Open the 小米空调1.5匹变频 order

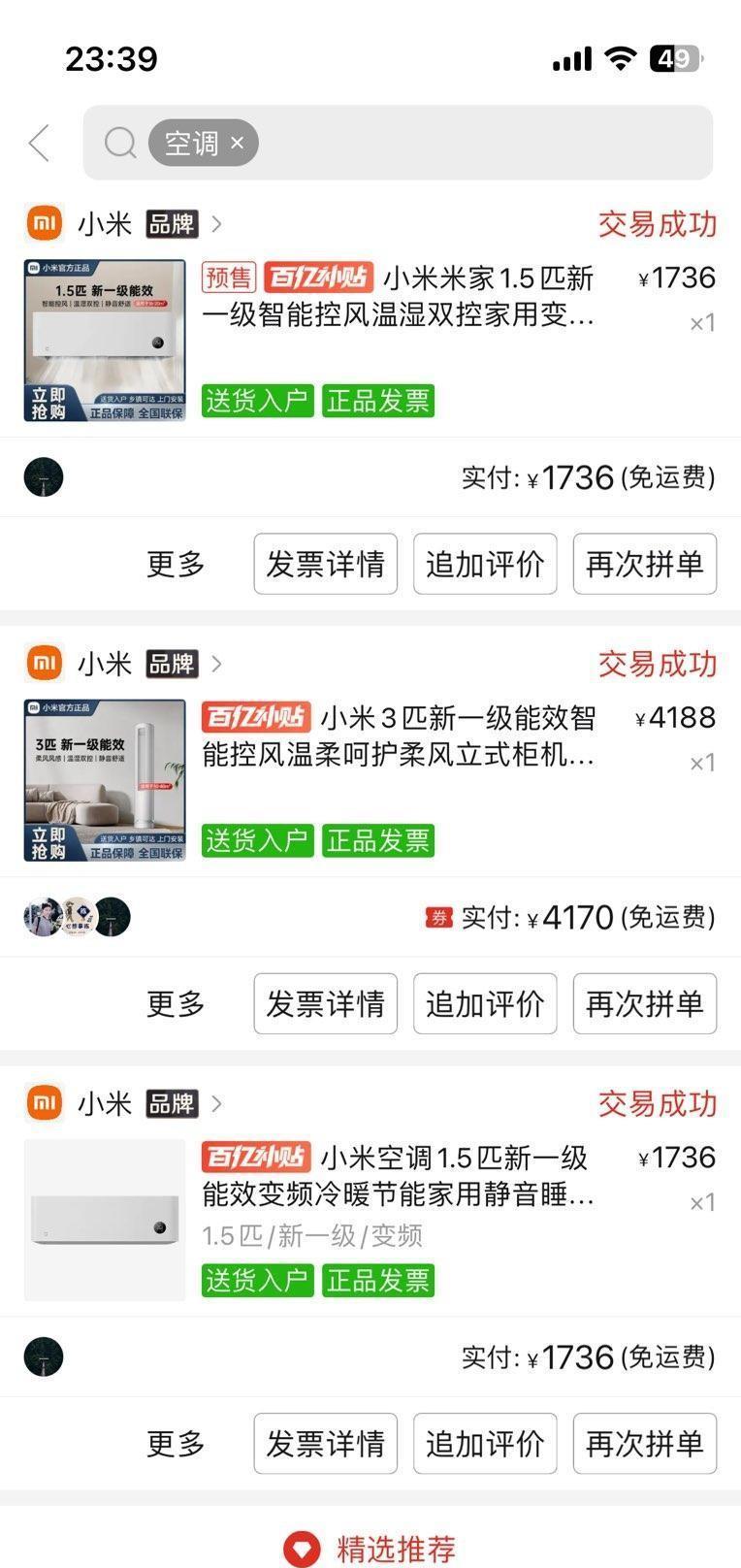pyautogui.click(x=398, y=1176)
